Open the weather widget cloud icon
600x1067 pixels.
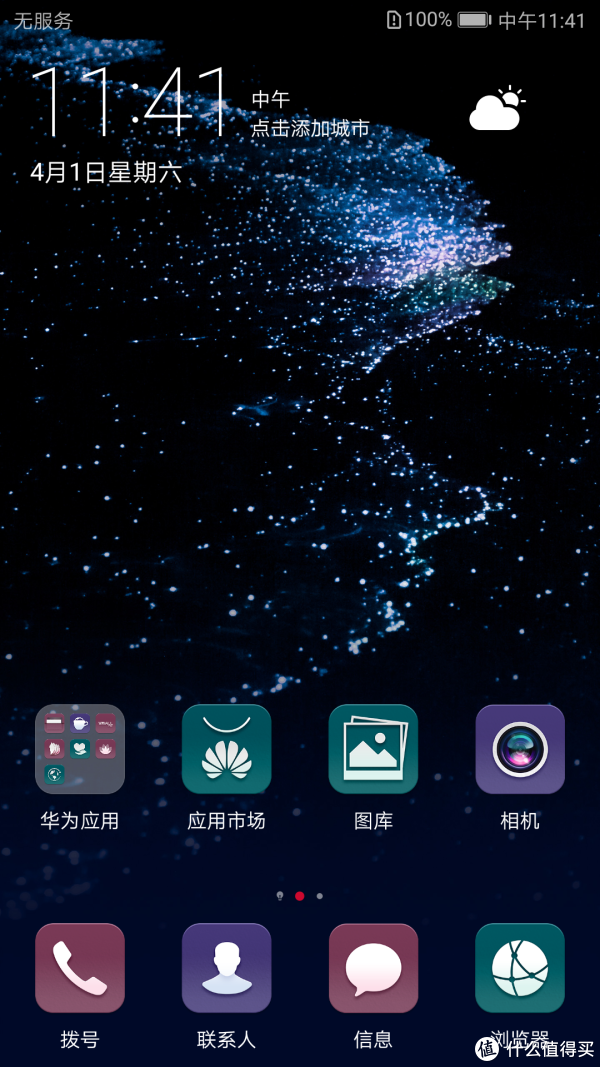(x=496, y=110)
